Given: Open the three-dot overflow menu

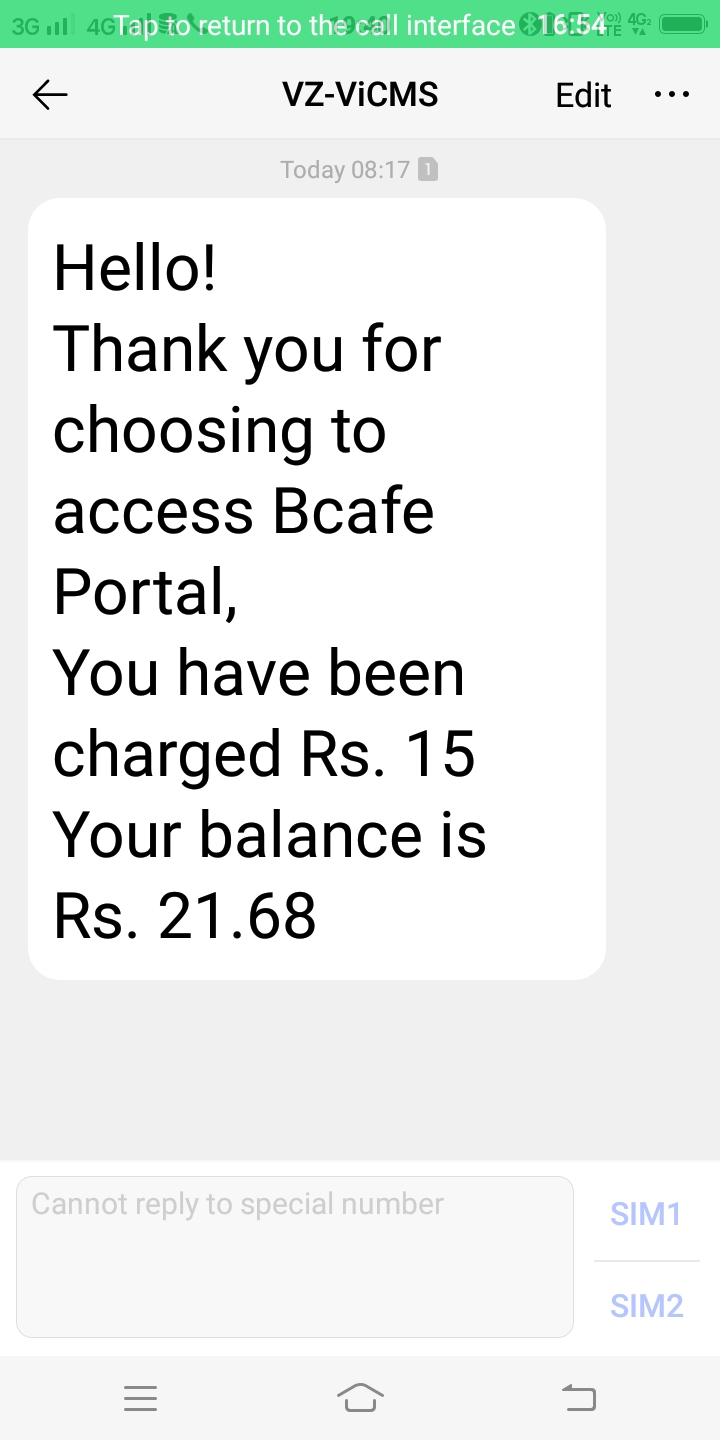Looking at the screenshot, I should tap(671, 95).
